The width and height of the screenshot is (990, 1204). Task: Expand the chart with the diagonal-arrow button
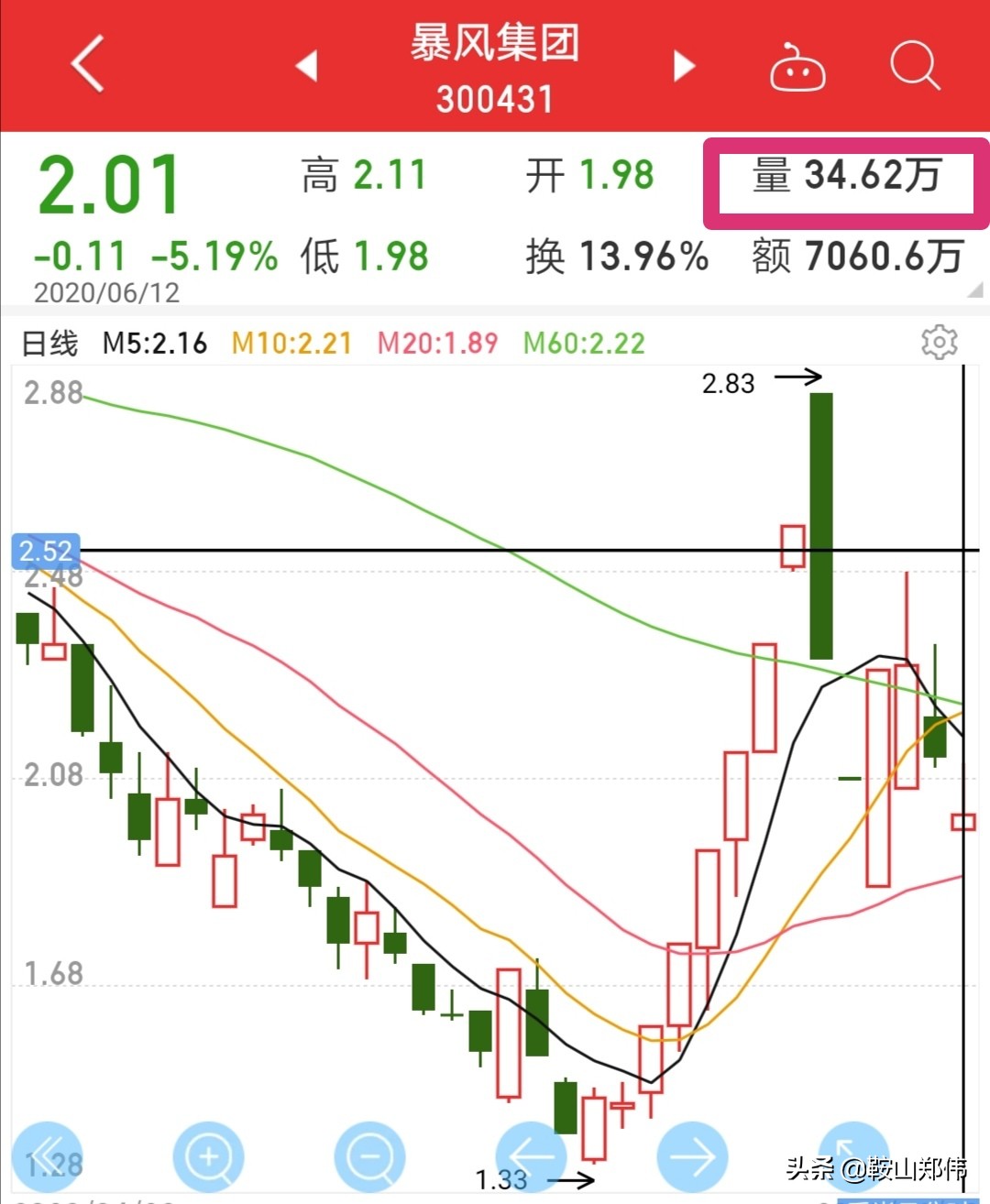pyautogui.click(x=852, y=1153)
